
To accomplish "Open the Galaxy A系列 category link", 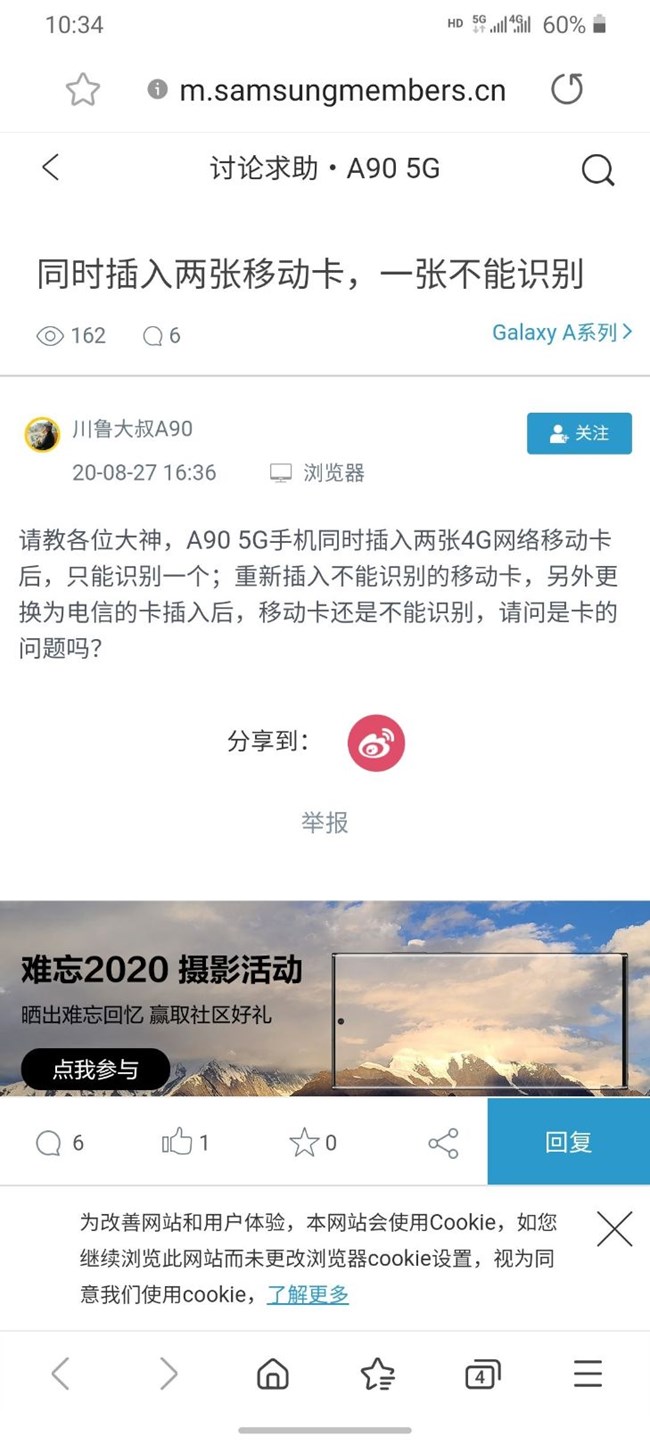I will click(562, 333).
